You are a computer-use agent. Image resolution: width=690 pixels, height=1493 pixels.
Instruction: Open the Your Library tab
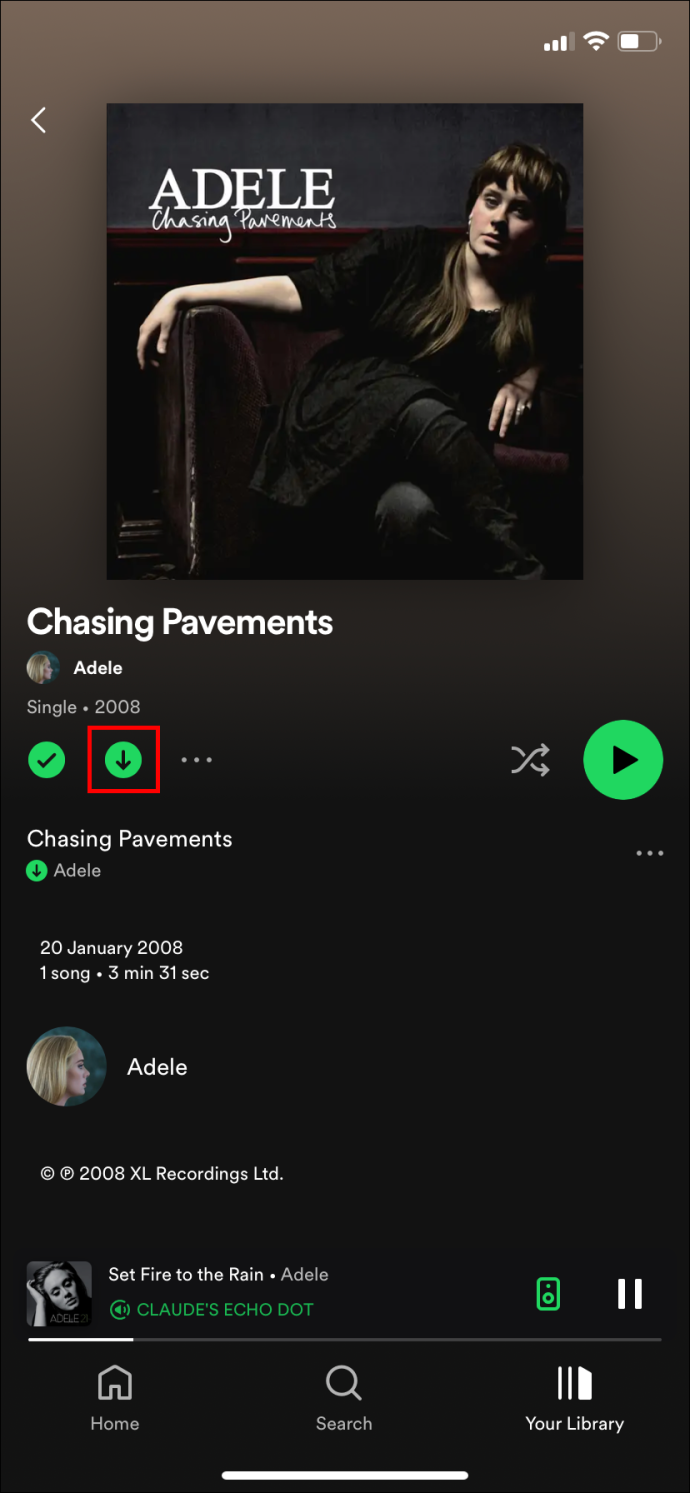coord(574,1399)
